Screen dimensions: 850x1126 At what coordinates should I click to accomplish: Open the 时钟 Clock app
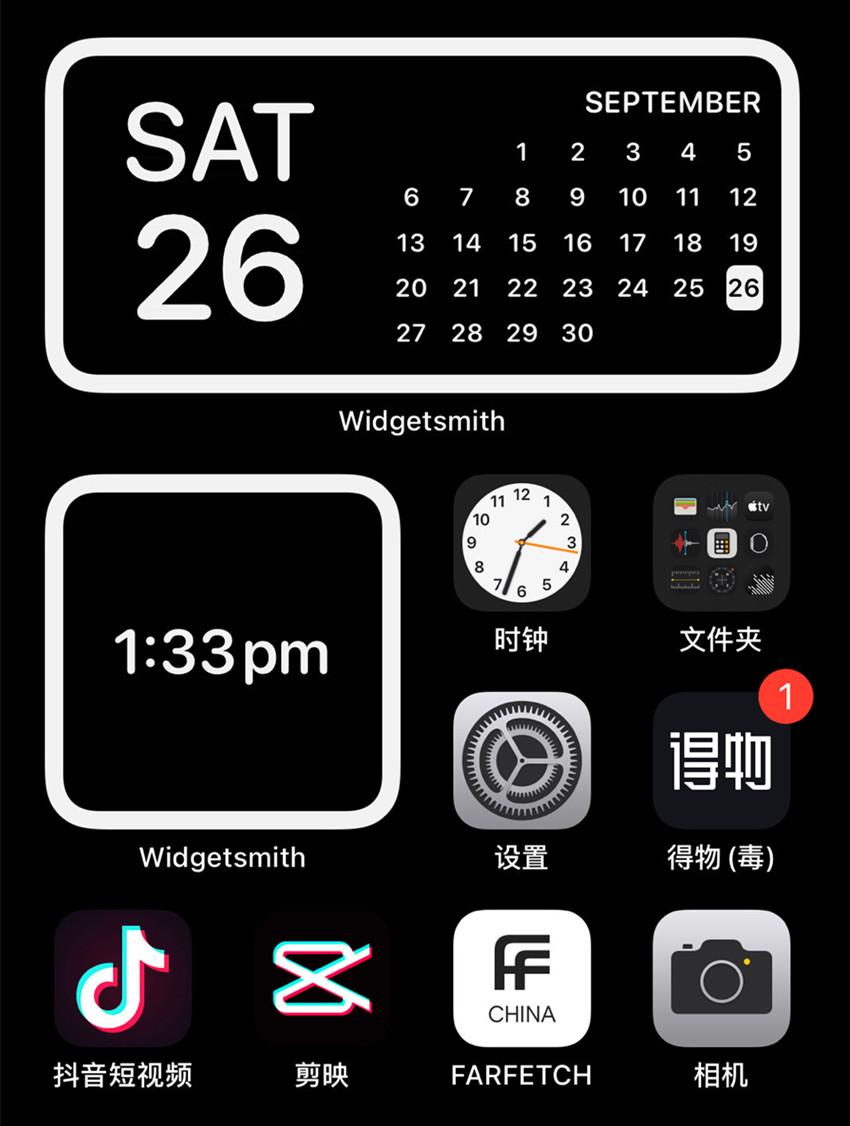point(522,543)
